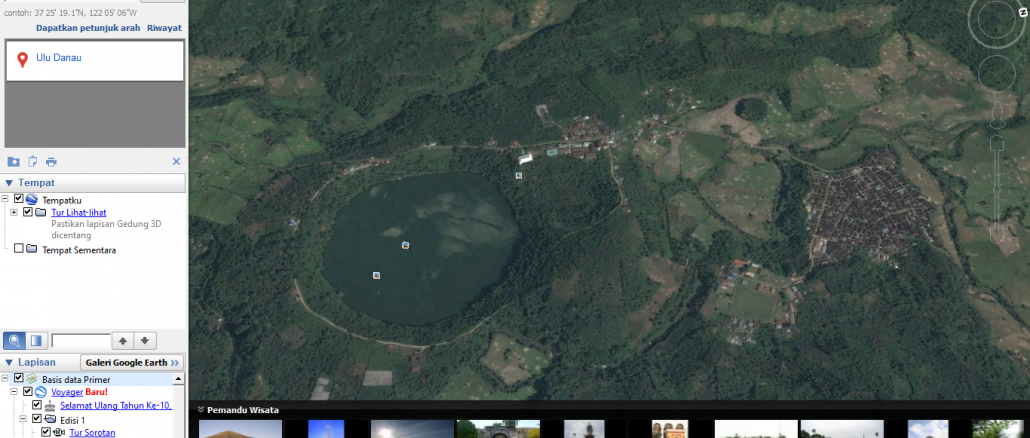The width and height of the screenshot is (1030, 438).
Task: Tap the compass look-around navigation ring
Action: pyautogui.click(x=996, y=22)
